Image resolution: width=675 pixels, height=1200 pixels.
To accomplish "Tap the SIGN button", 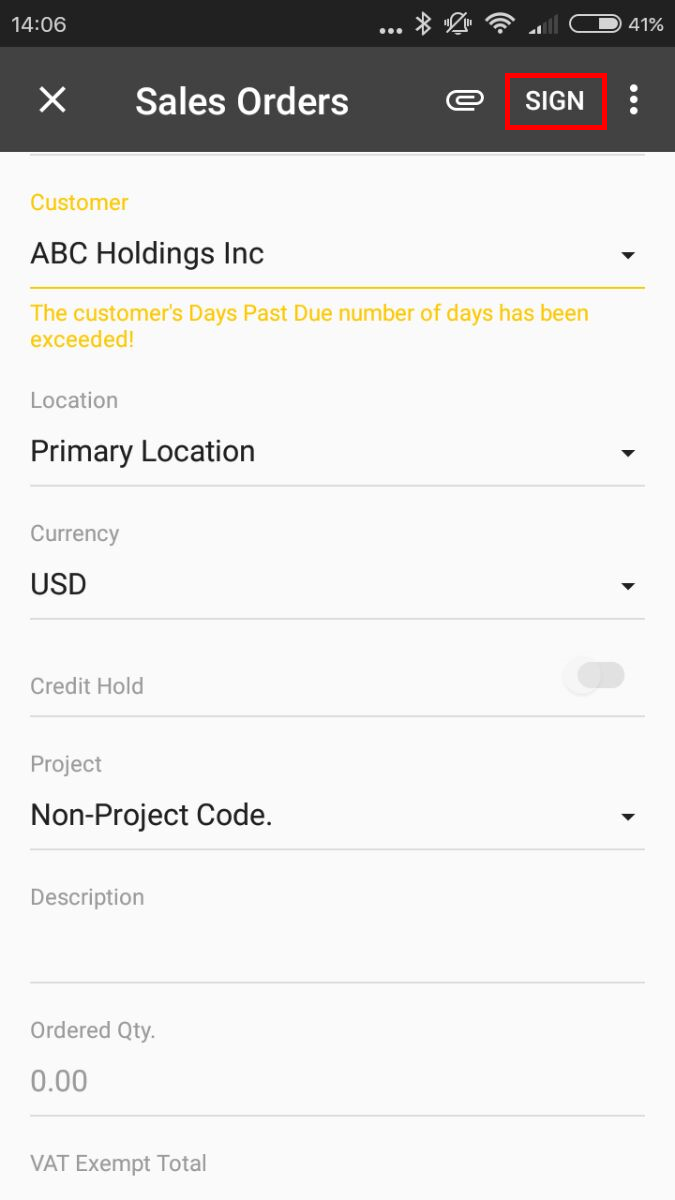I will 555,101.
